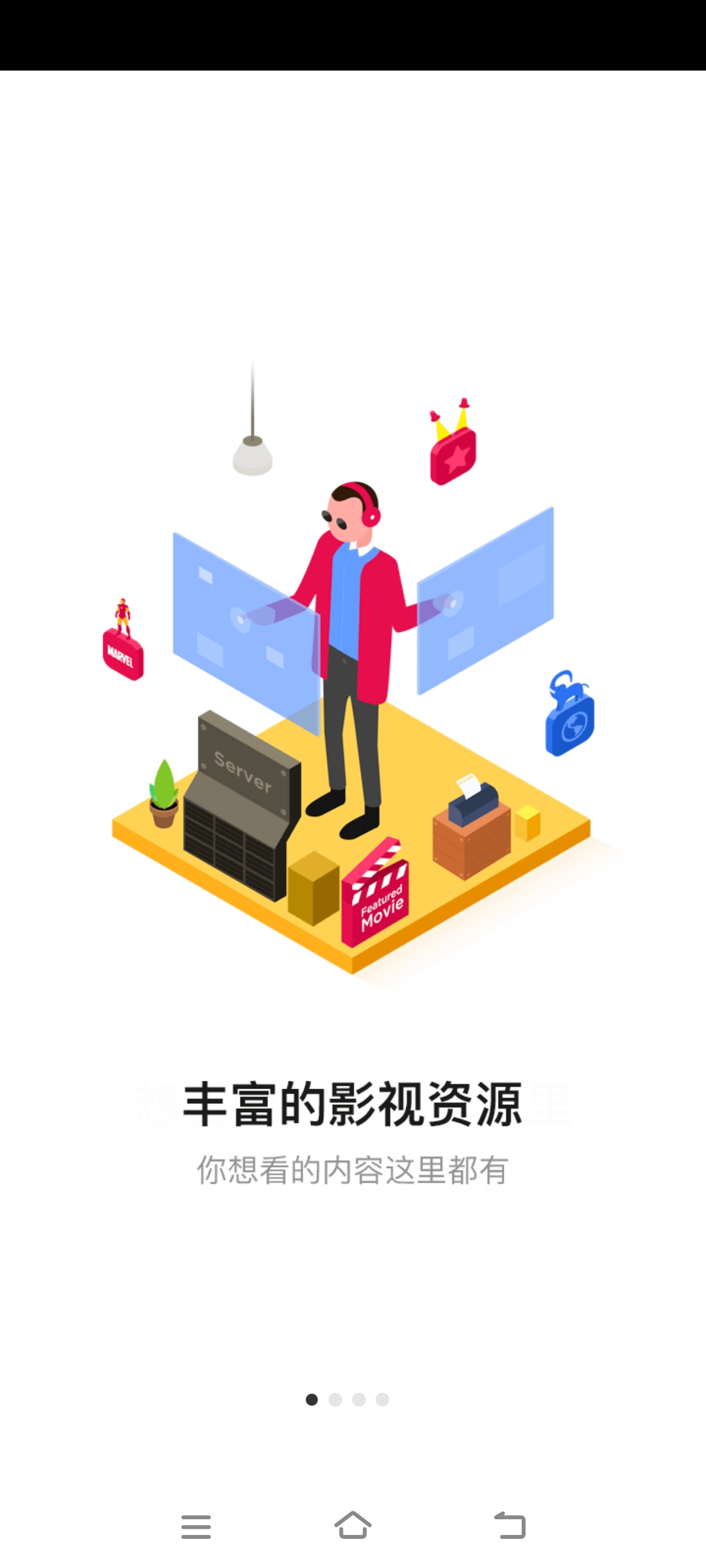This screenshot has height=1568, width=706.
Task: Go to the home screen
Action: 352,1525
